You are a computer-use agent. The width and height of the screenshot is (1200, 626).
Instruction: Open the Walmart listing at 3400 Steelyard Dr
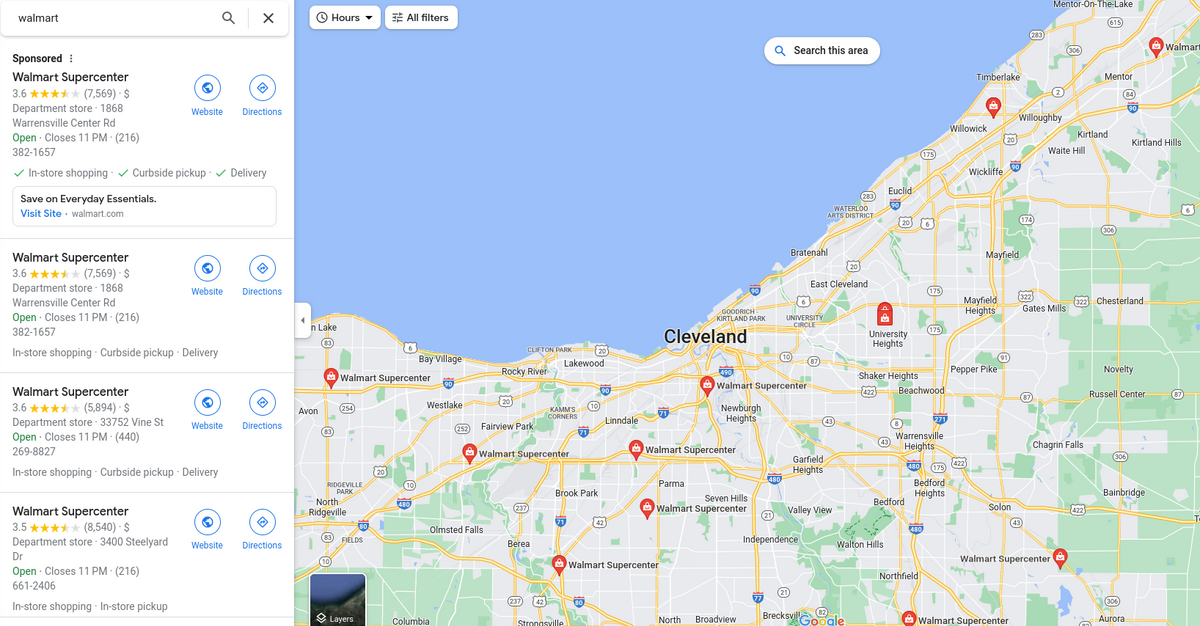[70, 511]
